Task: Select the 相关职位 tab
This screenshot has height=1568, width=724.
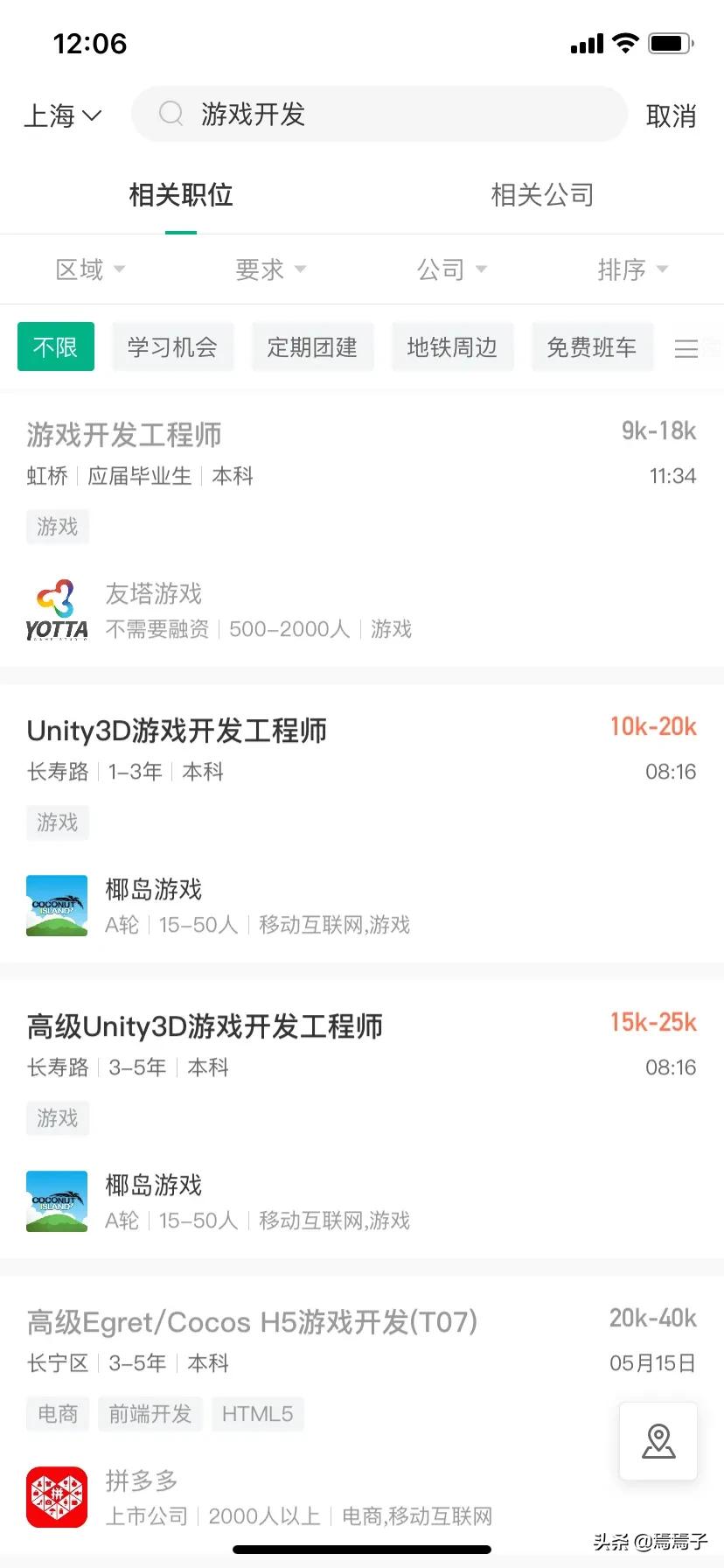Action: click(181, 195)
